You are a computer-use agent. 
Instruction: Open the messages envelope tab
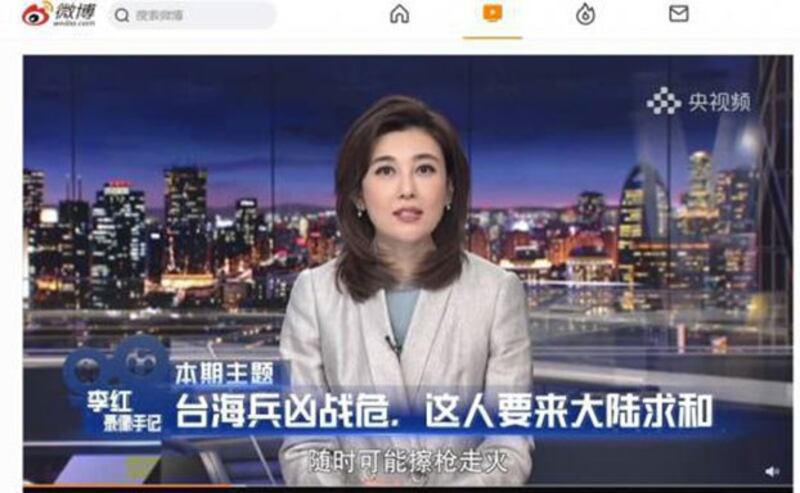(678, 14)
